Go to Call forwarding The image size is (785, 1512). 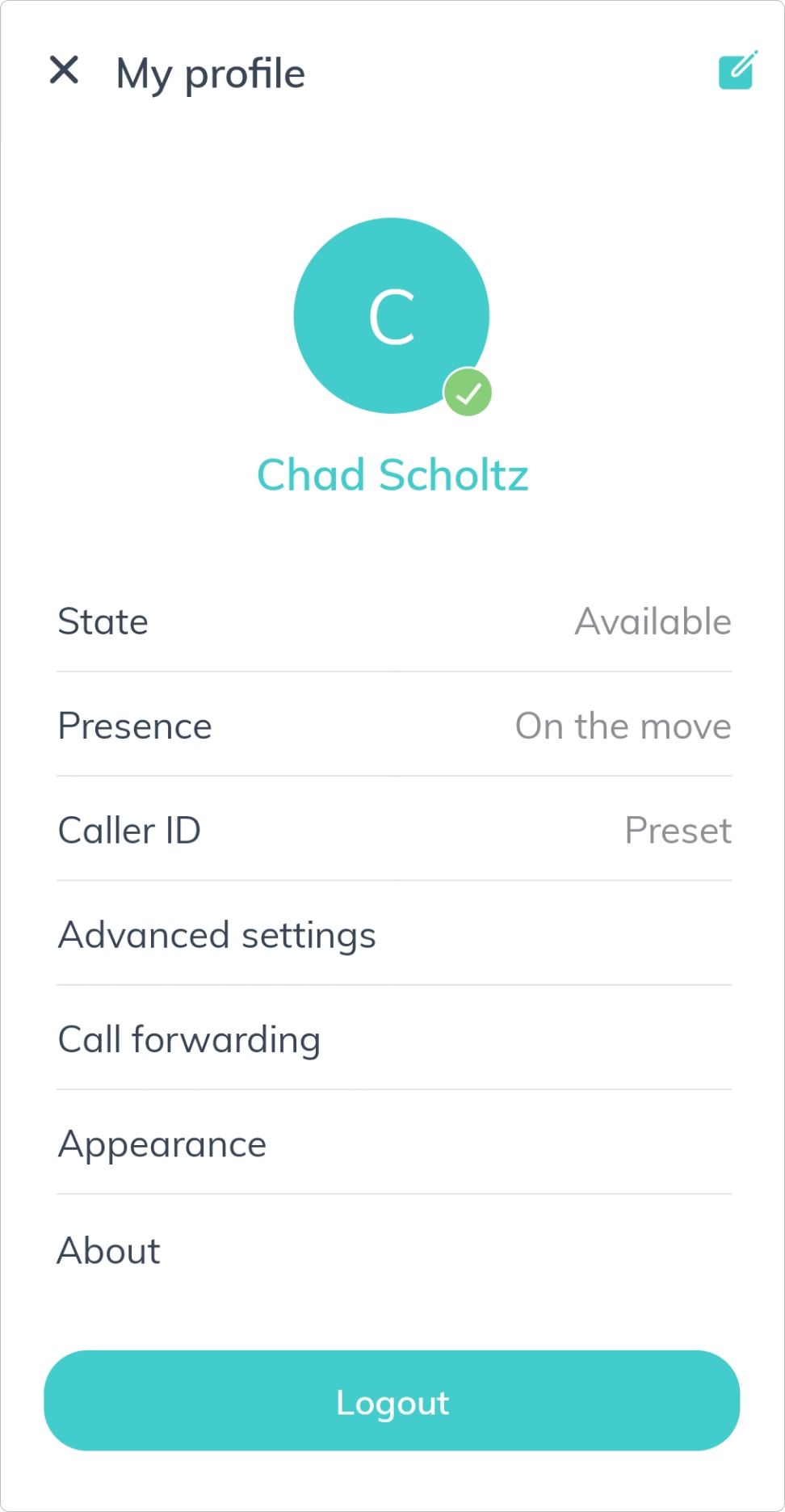(394, 1039)
